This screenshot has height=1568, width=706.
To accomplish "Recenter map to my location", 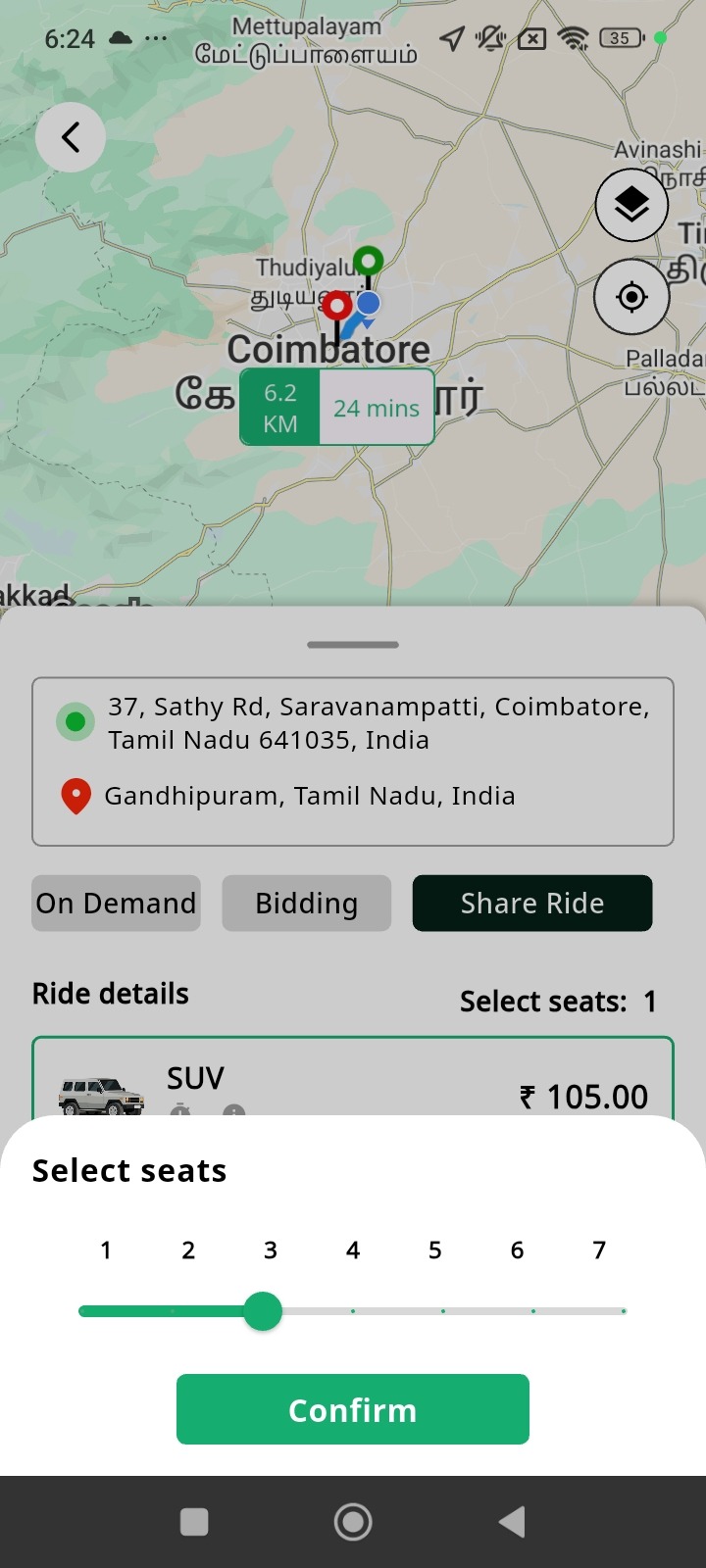I will [631, 296].
